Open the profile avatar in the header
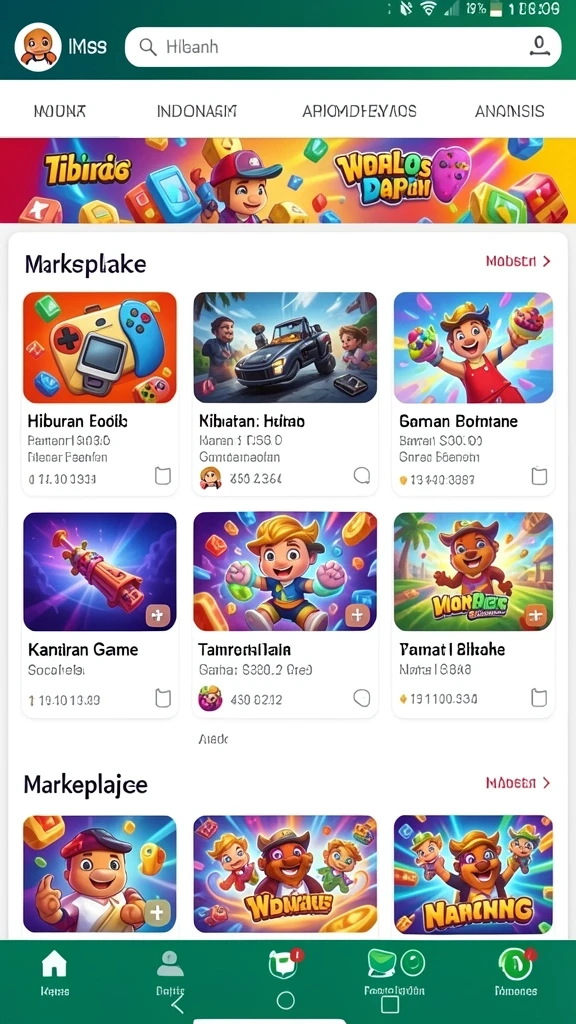Screen dimensions: 576x1024 [x=38, y=47]
